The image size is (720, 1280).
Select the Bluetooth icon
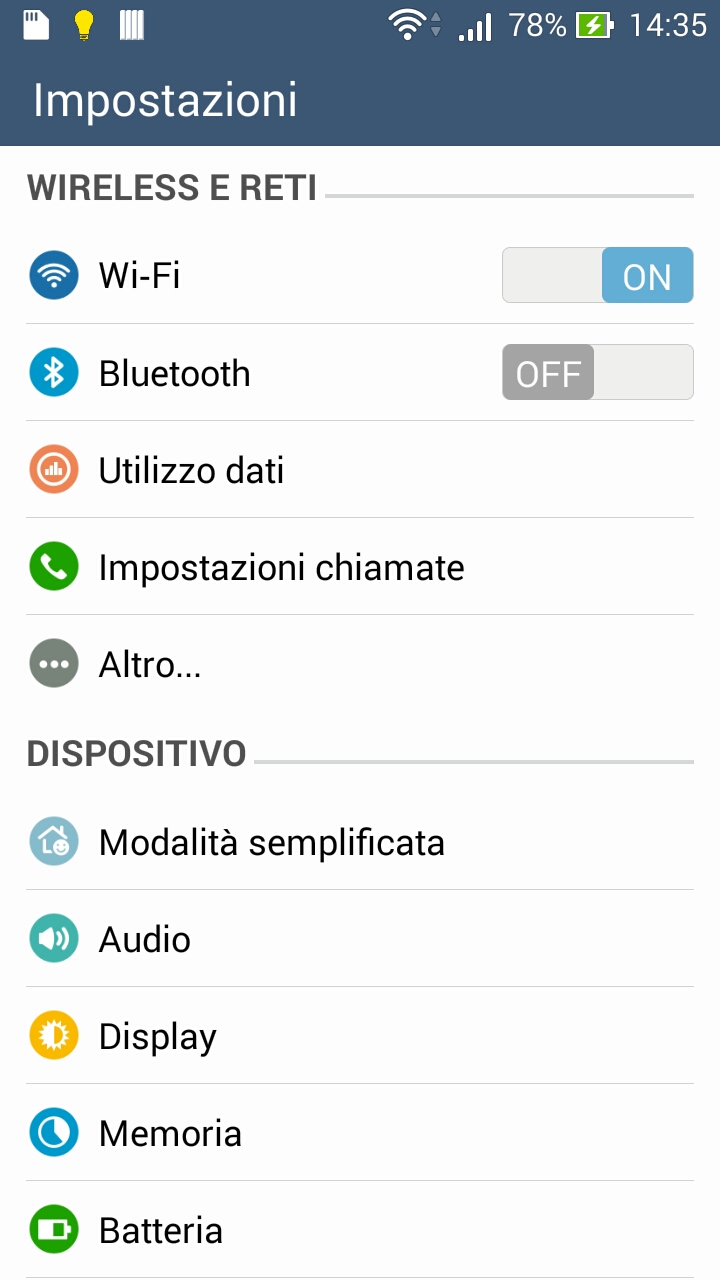(53, 371)
